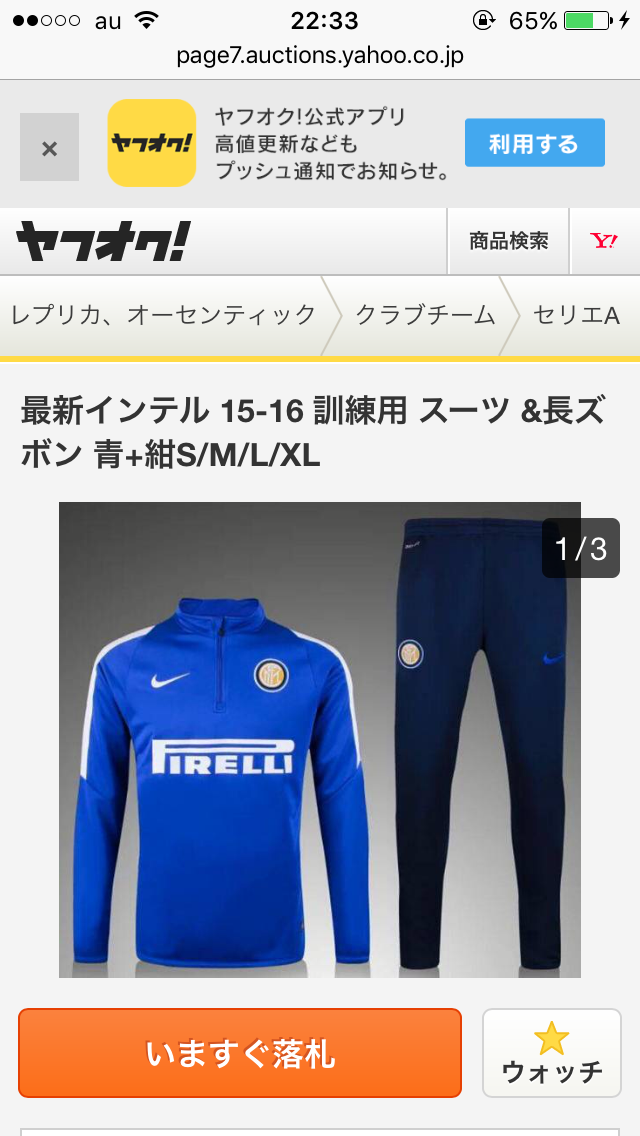640x1136 pixels.
Task: Open the Yahoo! Y! icon
Action: (x=604, y=241)
